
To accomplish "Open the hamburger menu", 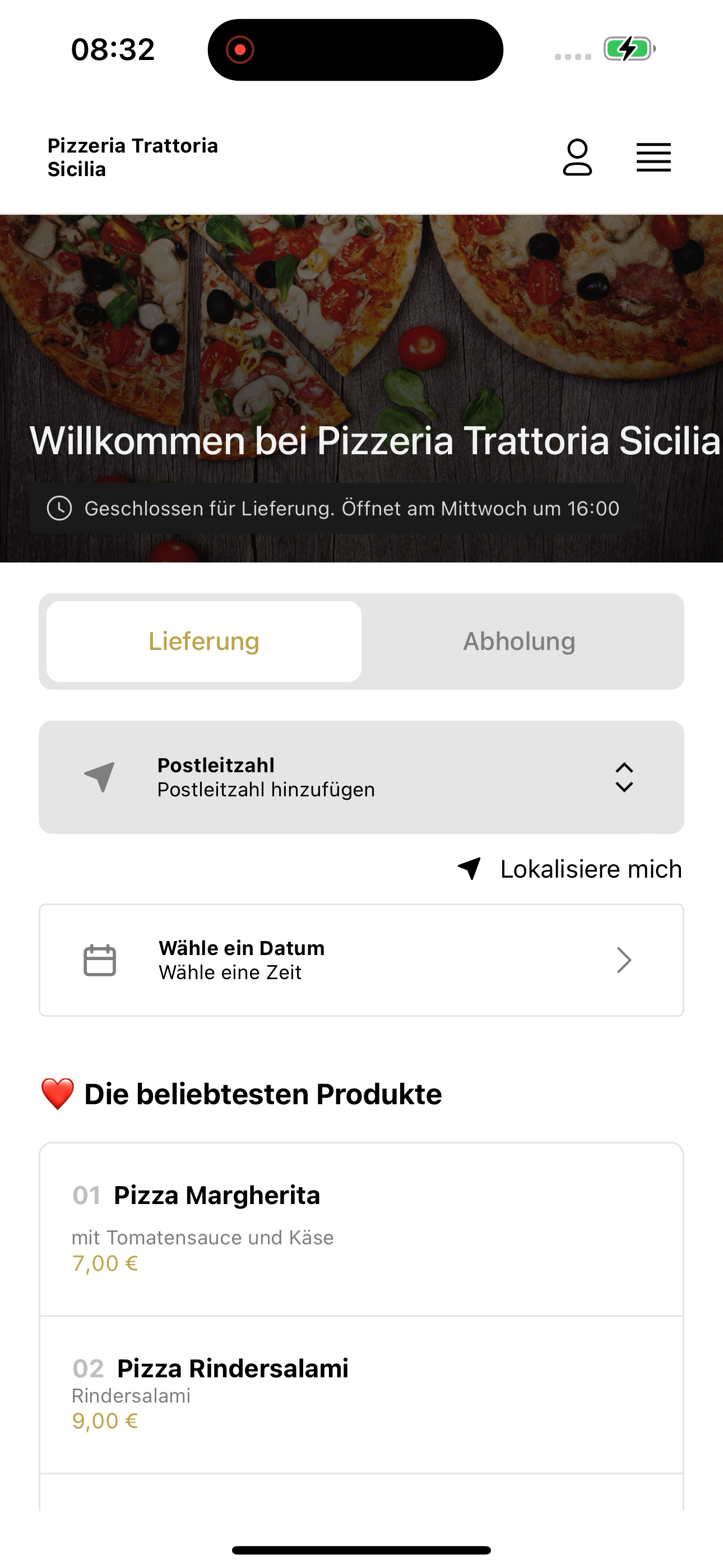I will [654, 158].
